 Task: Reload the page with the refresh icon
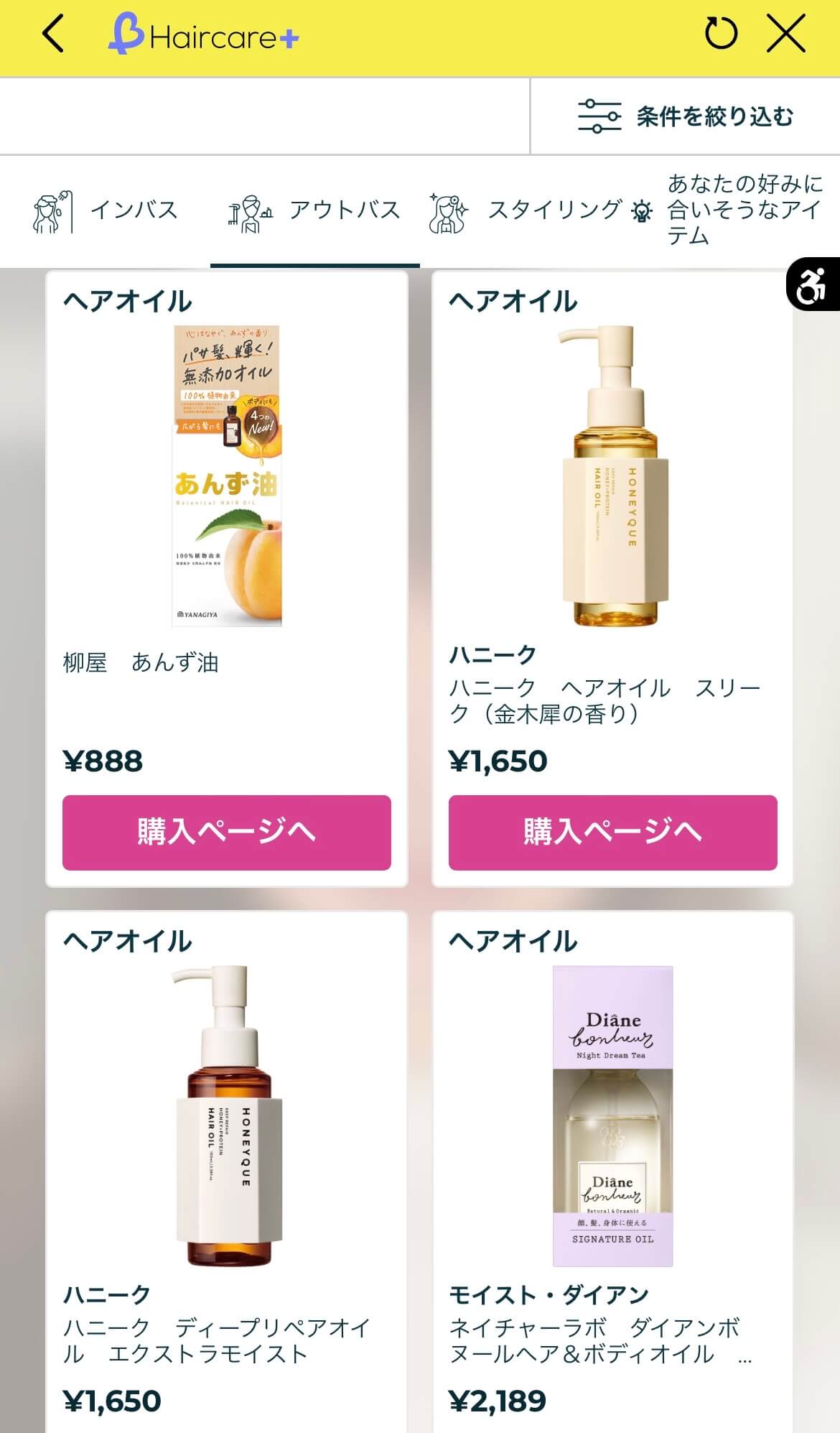point(721,34)
